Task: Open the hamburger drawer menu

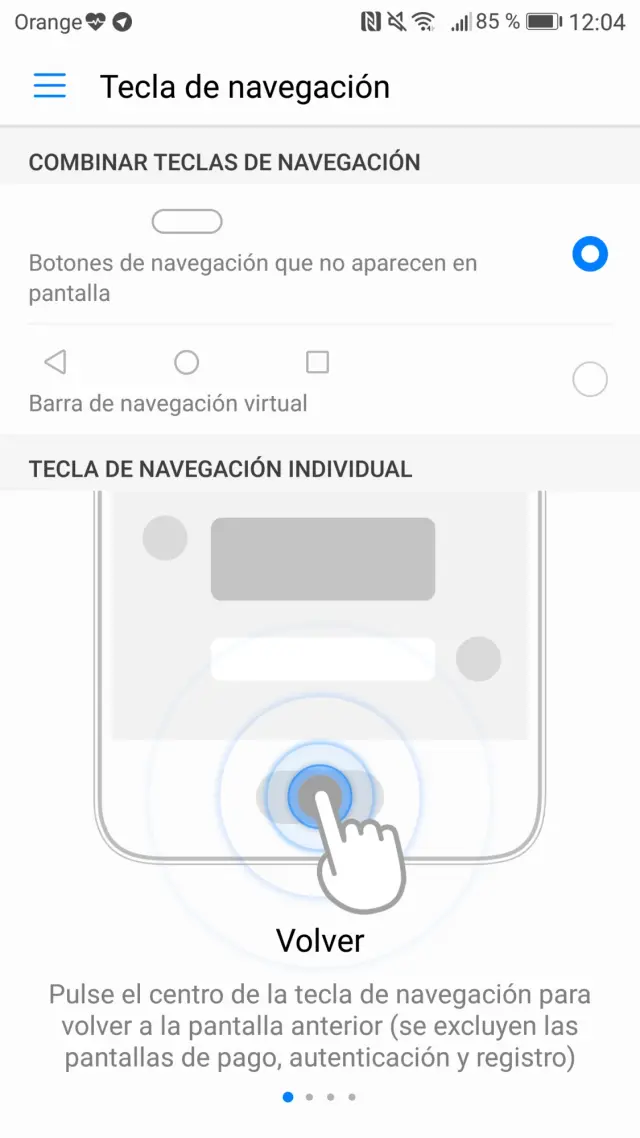Action: pyautogui.click(x=50, y=86)
